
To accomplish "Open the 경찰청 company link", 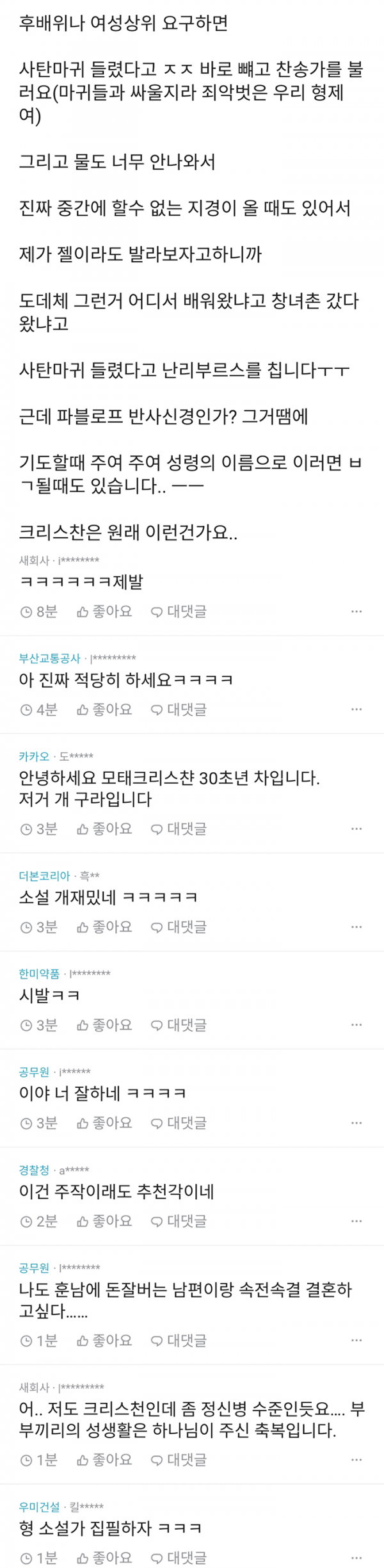I will (34, 1170).
